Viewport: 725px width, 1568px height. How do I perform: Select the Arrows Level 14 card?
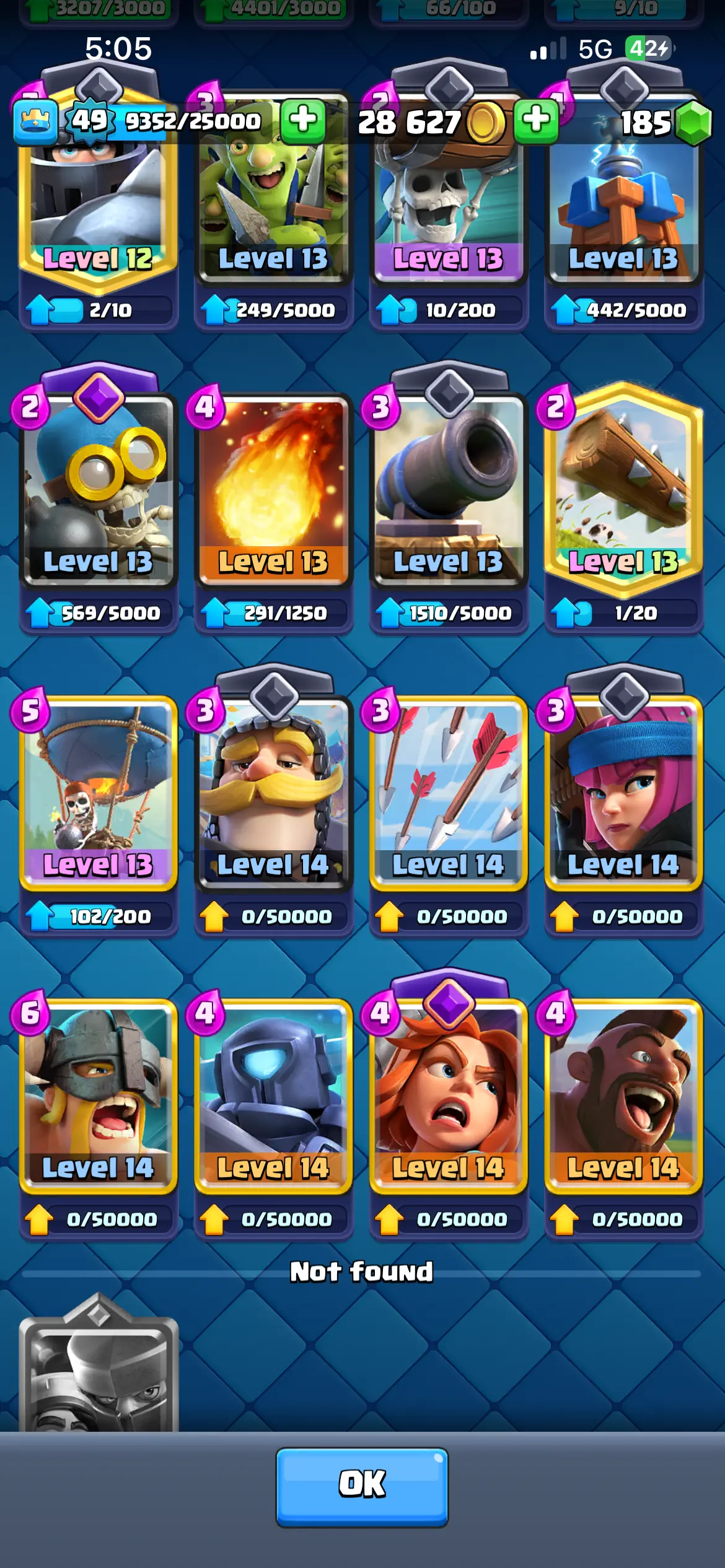pos(449,793)
